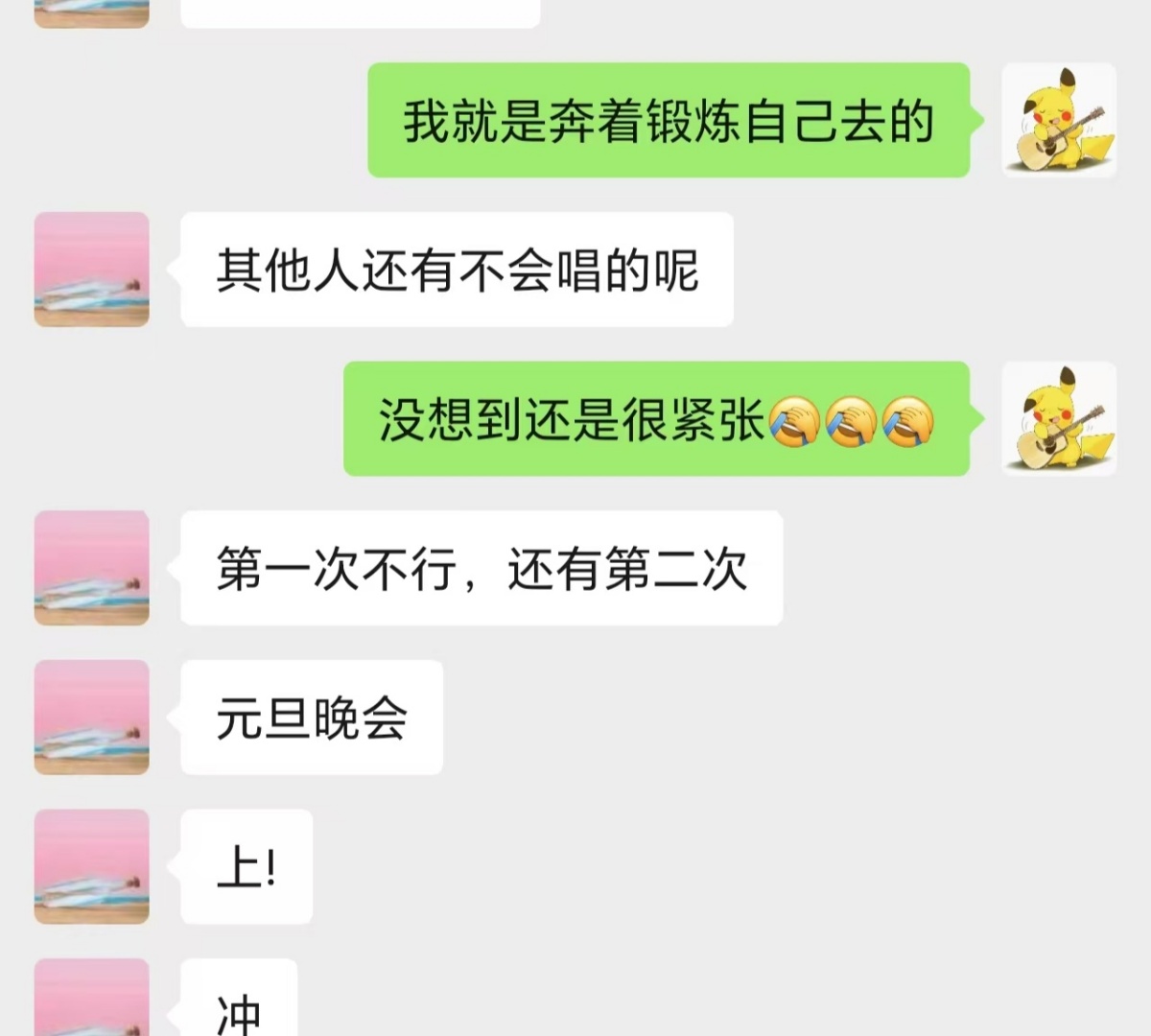Open pink avatar beside 第一次不行，还有第二次
The width and height of the screenshot is (1151, 1036).
click(92, 568)
